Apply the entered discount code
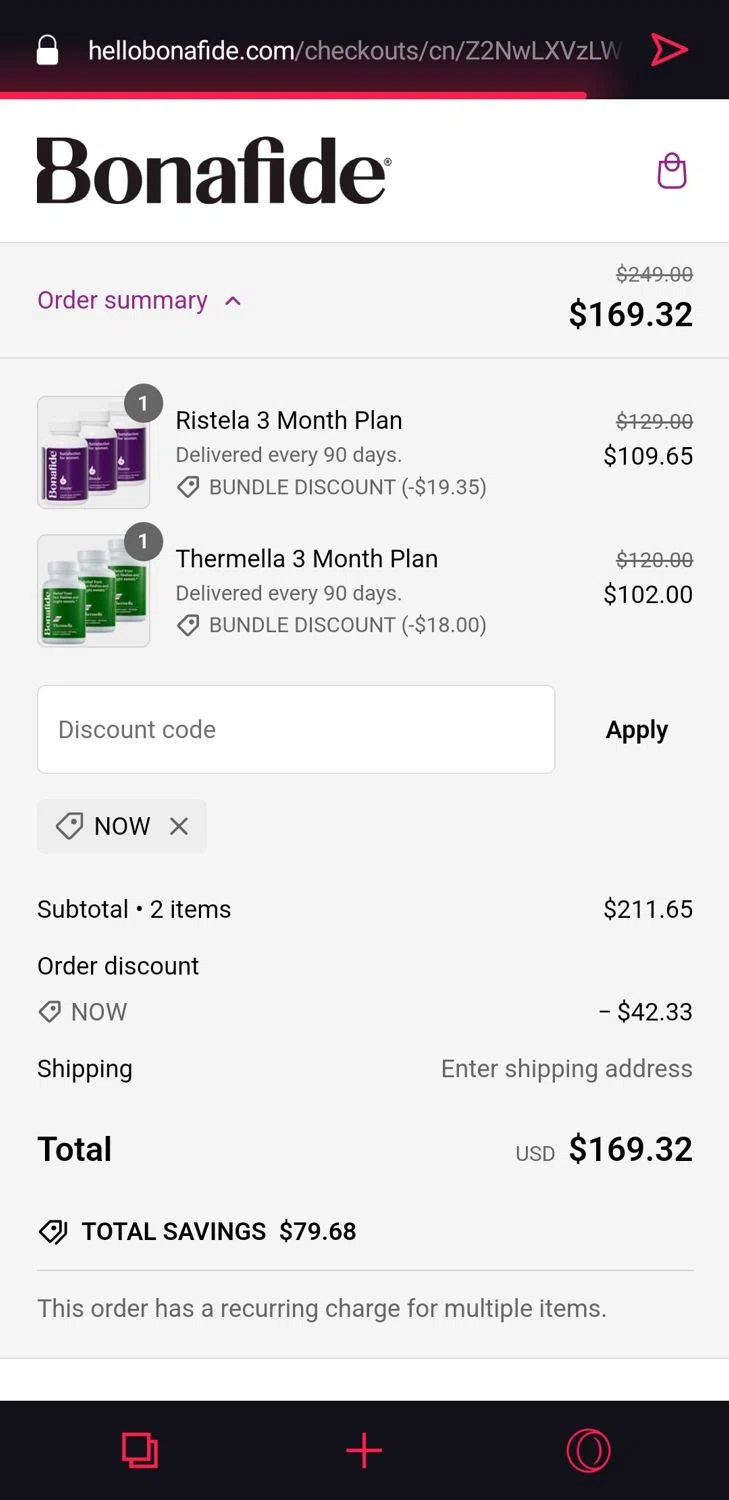Image resolution: width=729 pixels, height=1500 pixels. click(x=636, y=730)
